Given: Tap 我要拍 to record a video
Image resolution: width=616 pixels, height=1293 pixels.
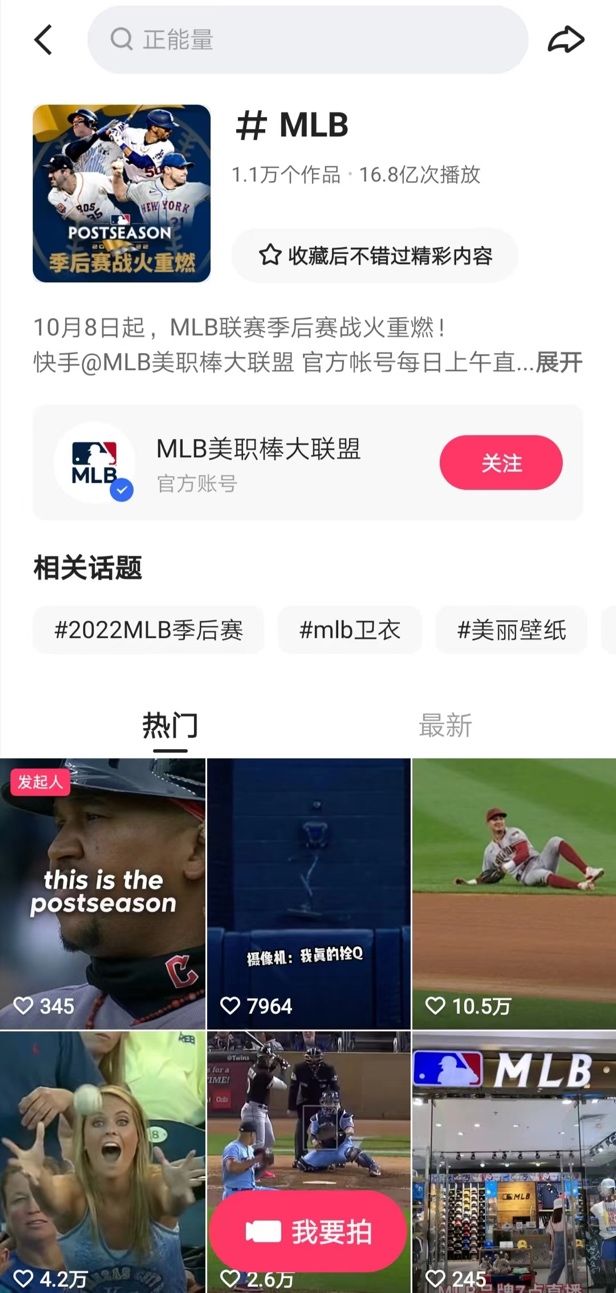Looking at the screenshot, I should 308,1231.
